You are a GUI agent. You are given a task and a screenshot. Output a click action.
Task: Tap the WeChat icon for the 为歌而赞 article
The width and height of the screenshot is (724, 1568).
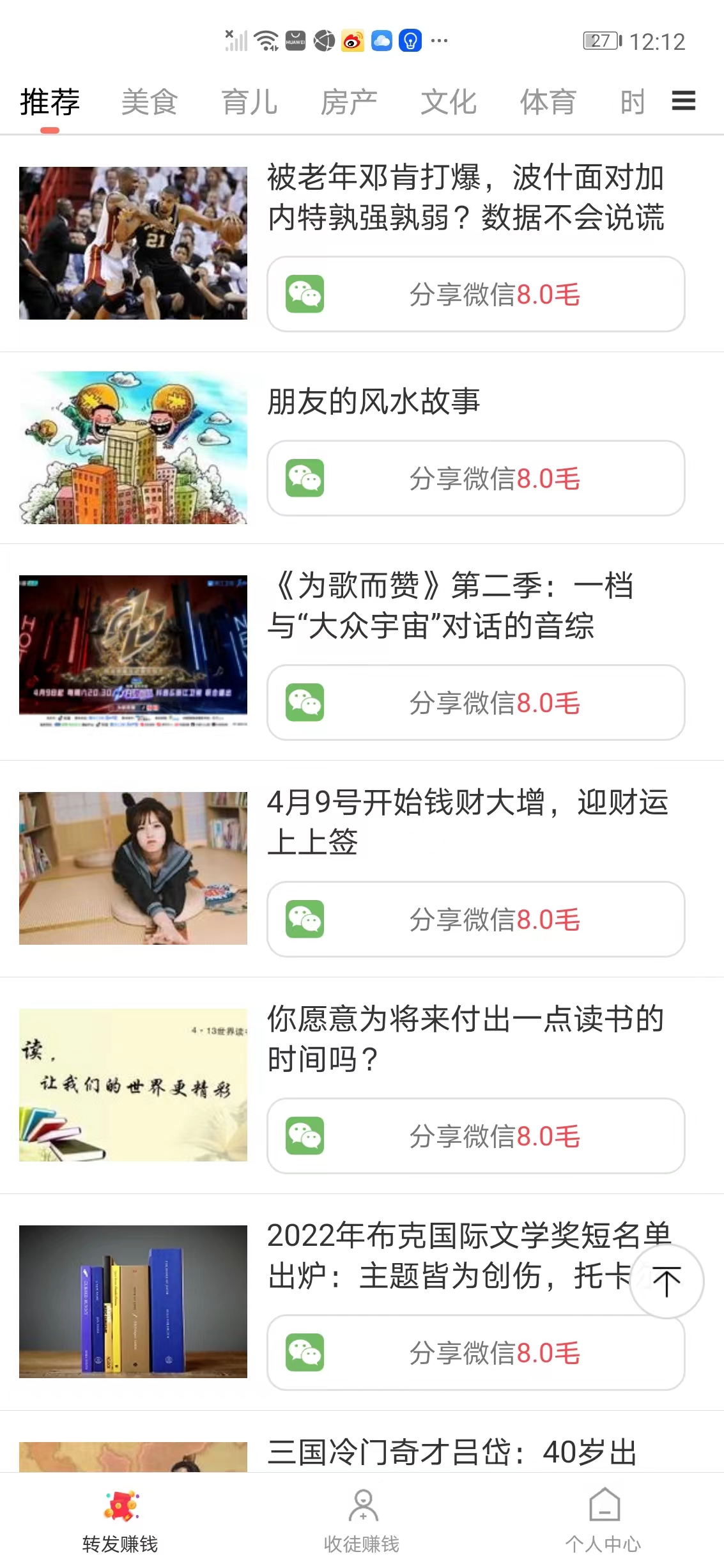coord(306,702)
